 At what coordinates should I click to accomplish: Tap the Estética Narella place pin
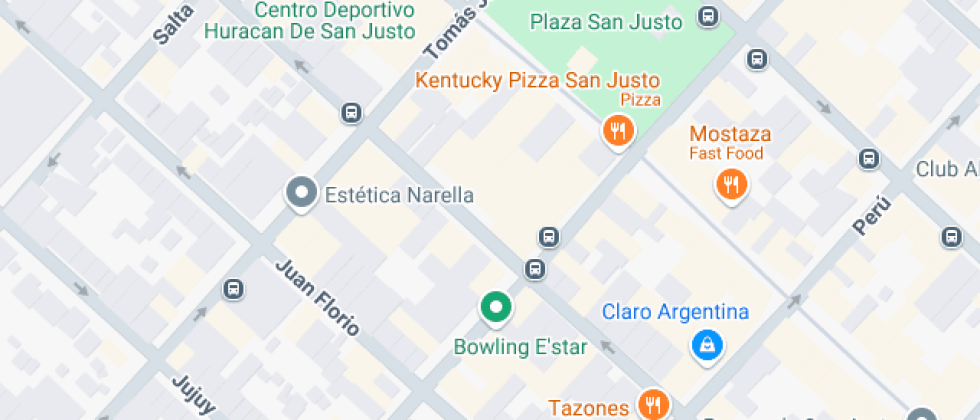(300, 193)
